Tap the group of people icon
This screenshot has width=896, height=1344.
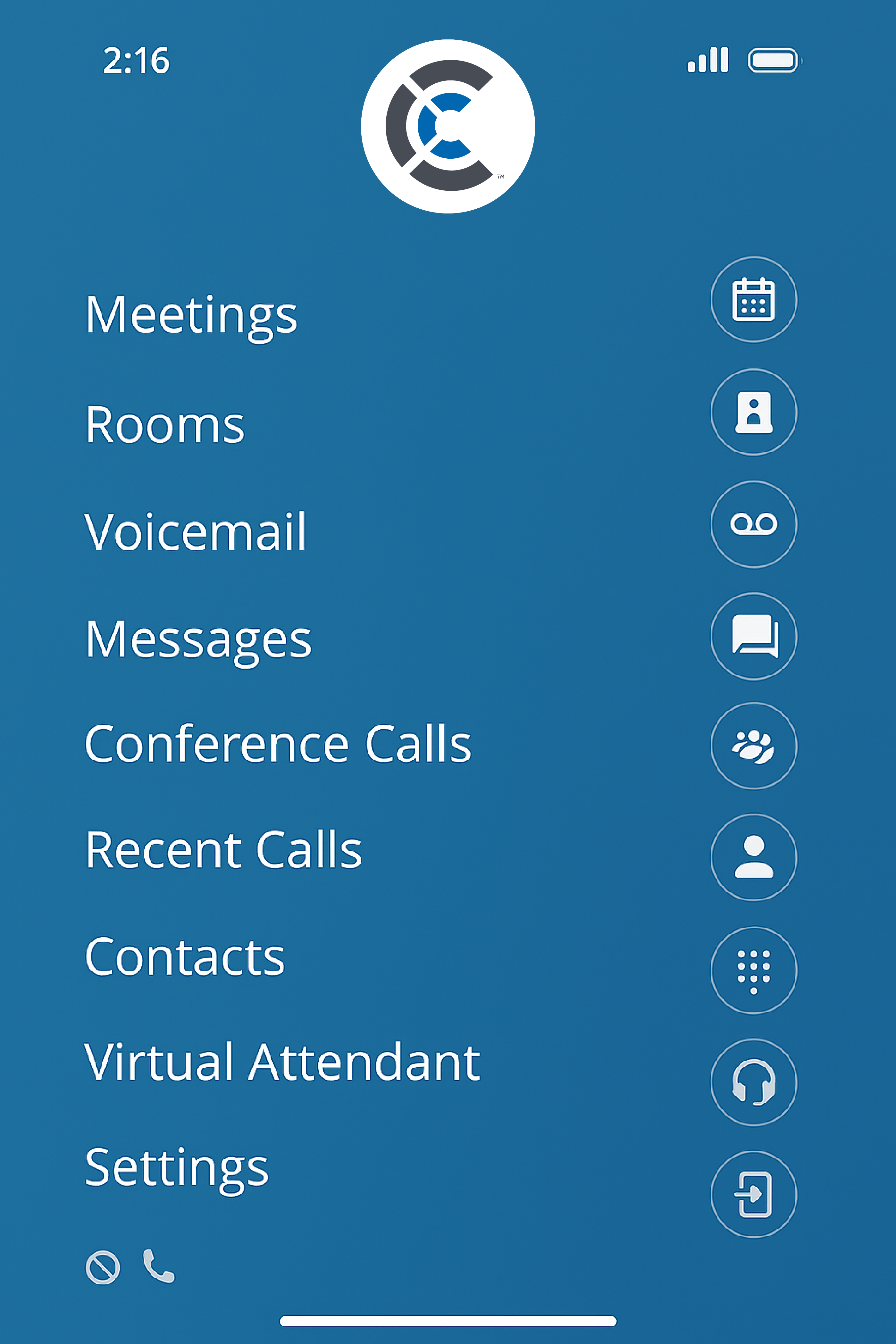754,746
